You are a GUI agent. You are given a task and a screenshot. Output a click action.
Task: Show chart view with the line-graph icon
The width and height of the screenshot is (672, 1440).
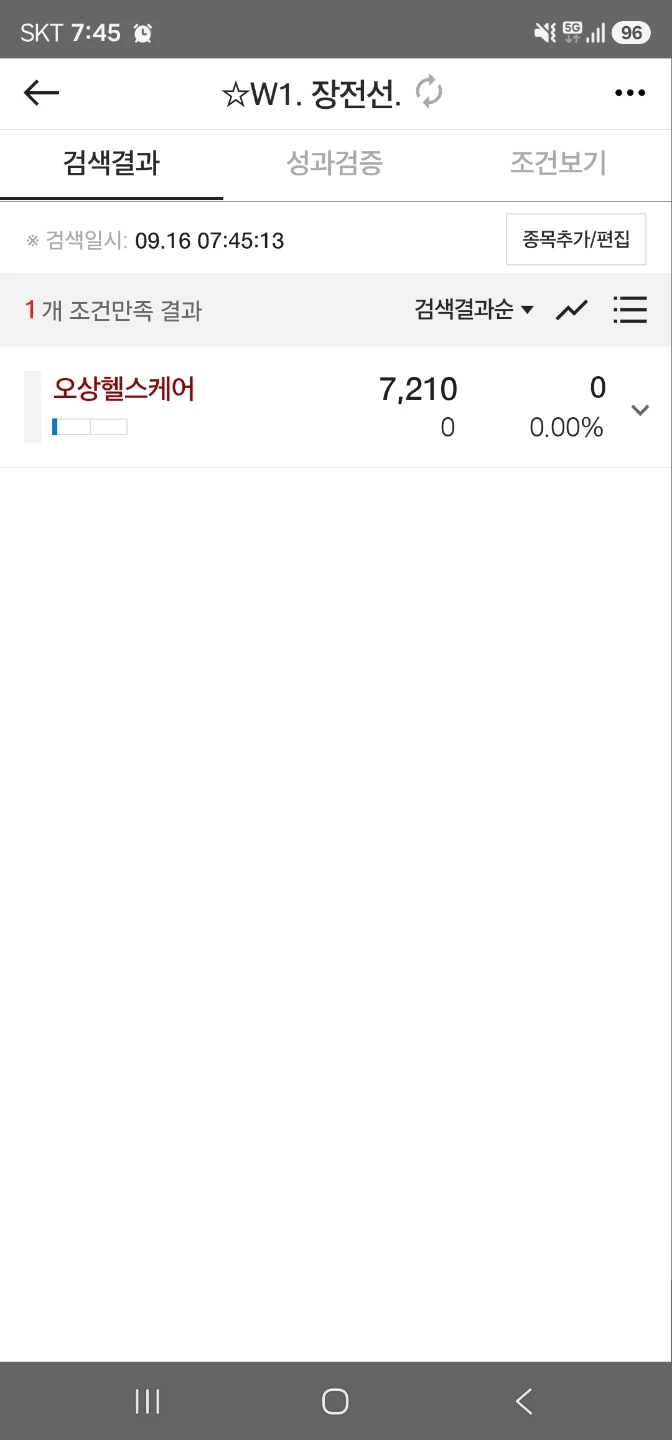572,310
